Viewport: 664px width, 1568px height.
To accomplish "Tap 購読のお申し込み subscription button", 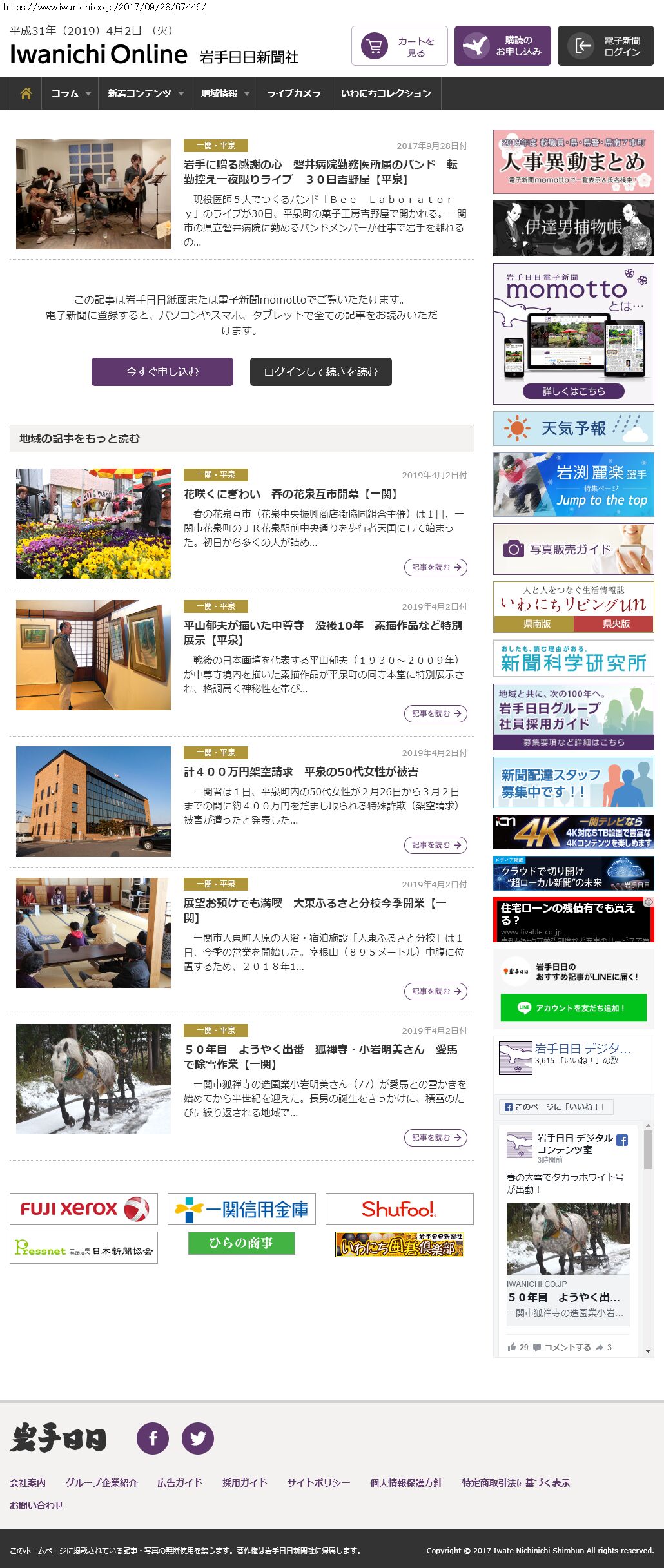I will pyautogui.click(x=502, y=46).
